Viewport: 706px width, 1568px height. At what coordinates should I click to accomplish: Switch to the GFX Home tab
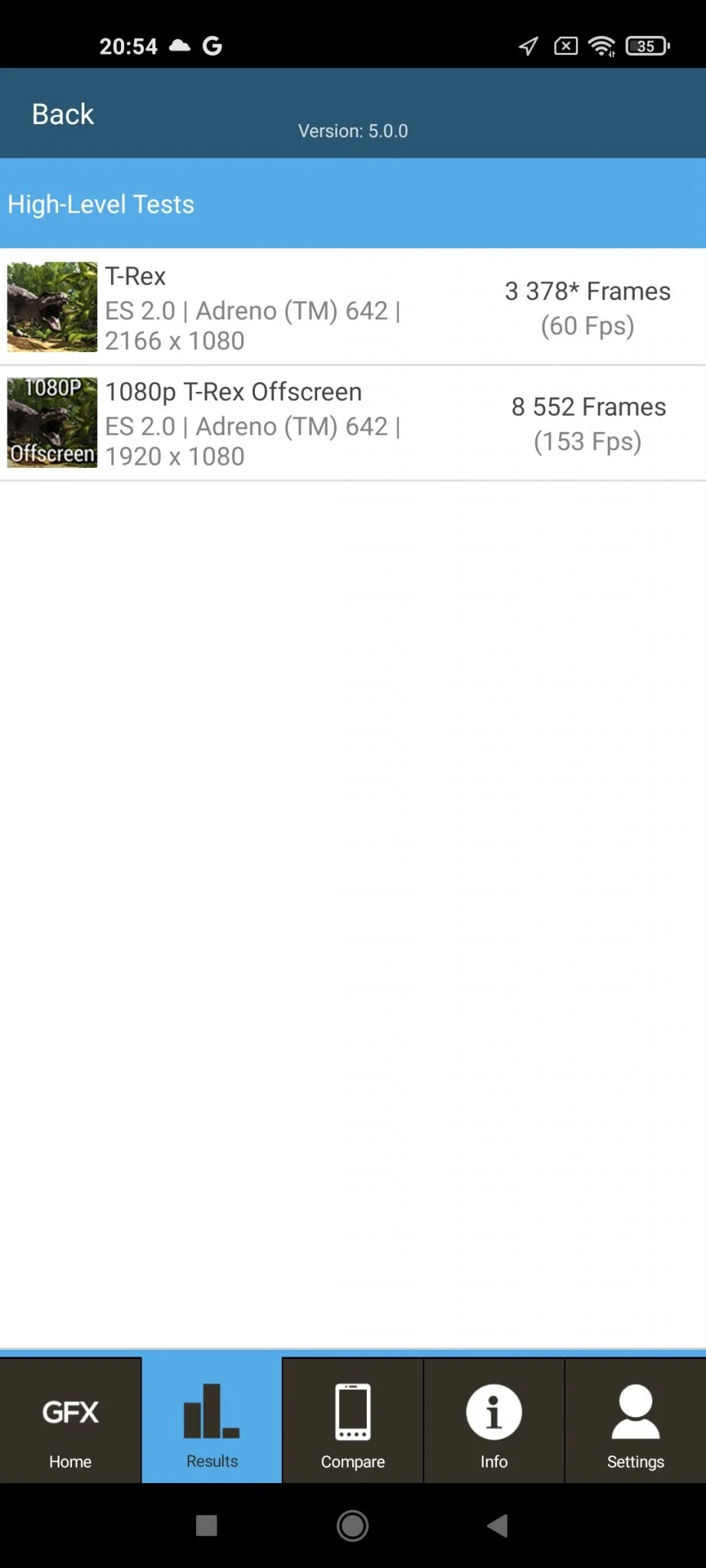(70, 1421)
